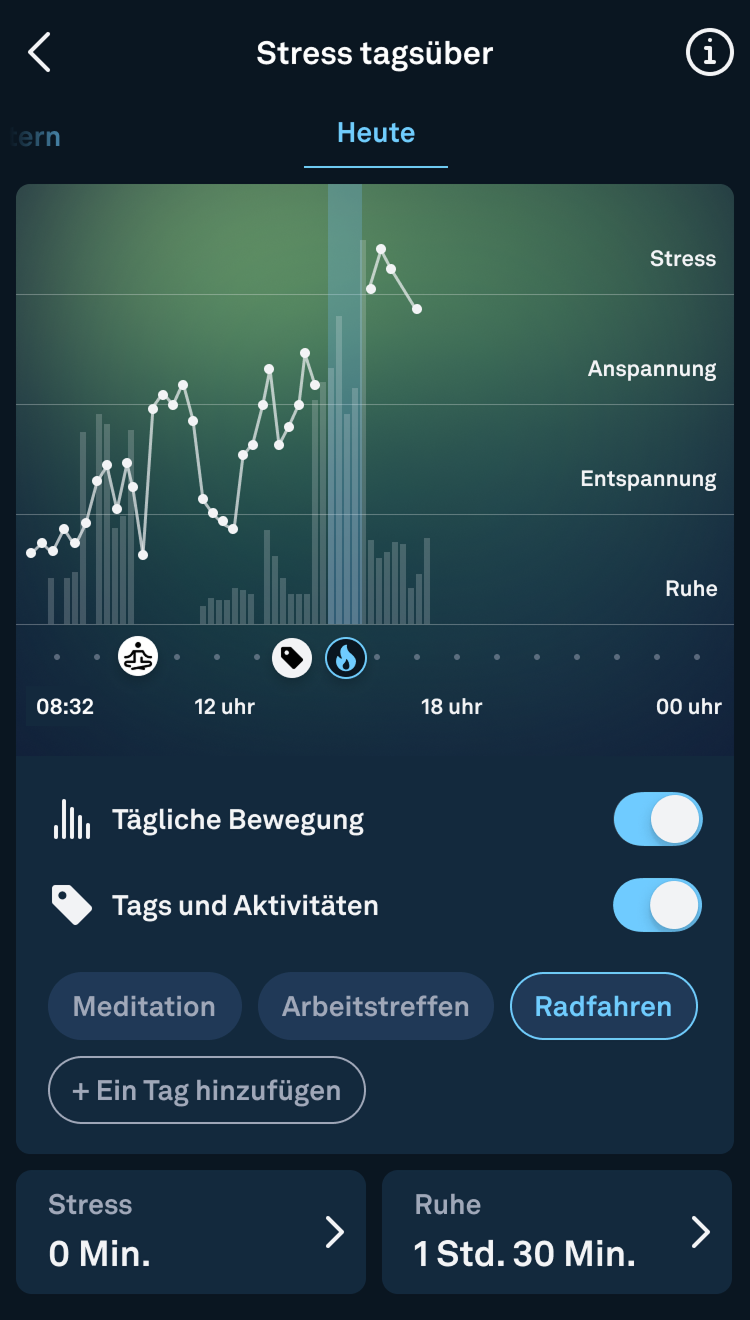Go back using the top-left arrow
750x1320 pixels.
coord(39,52)
